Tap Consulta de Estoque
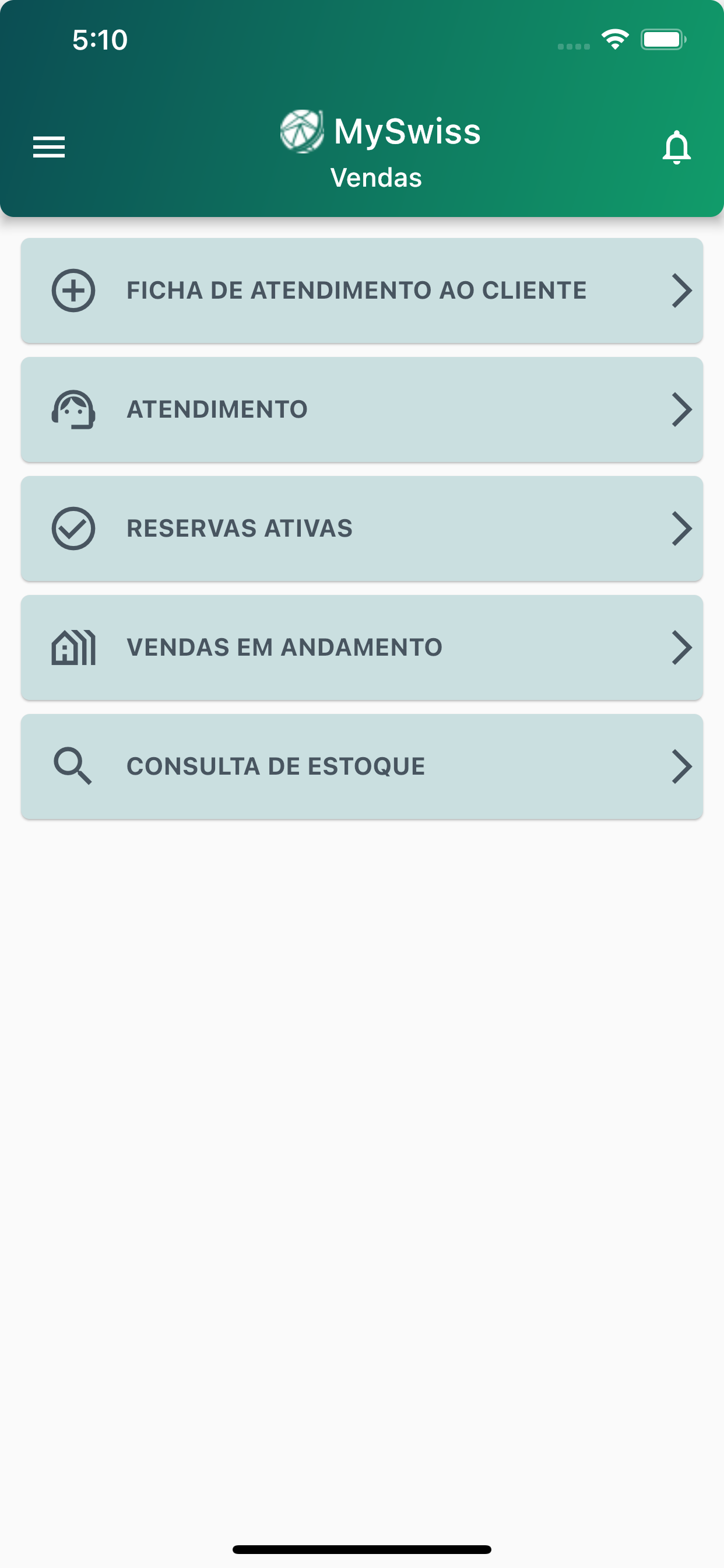The image size is (724, 1568). tap(362, 766)
